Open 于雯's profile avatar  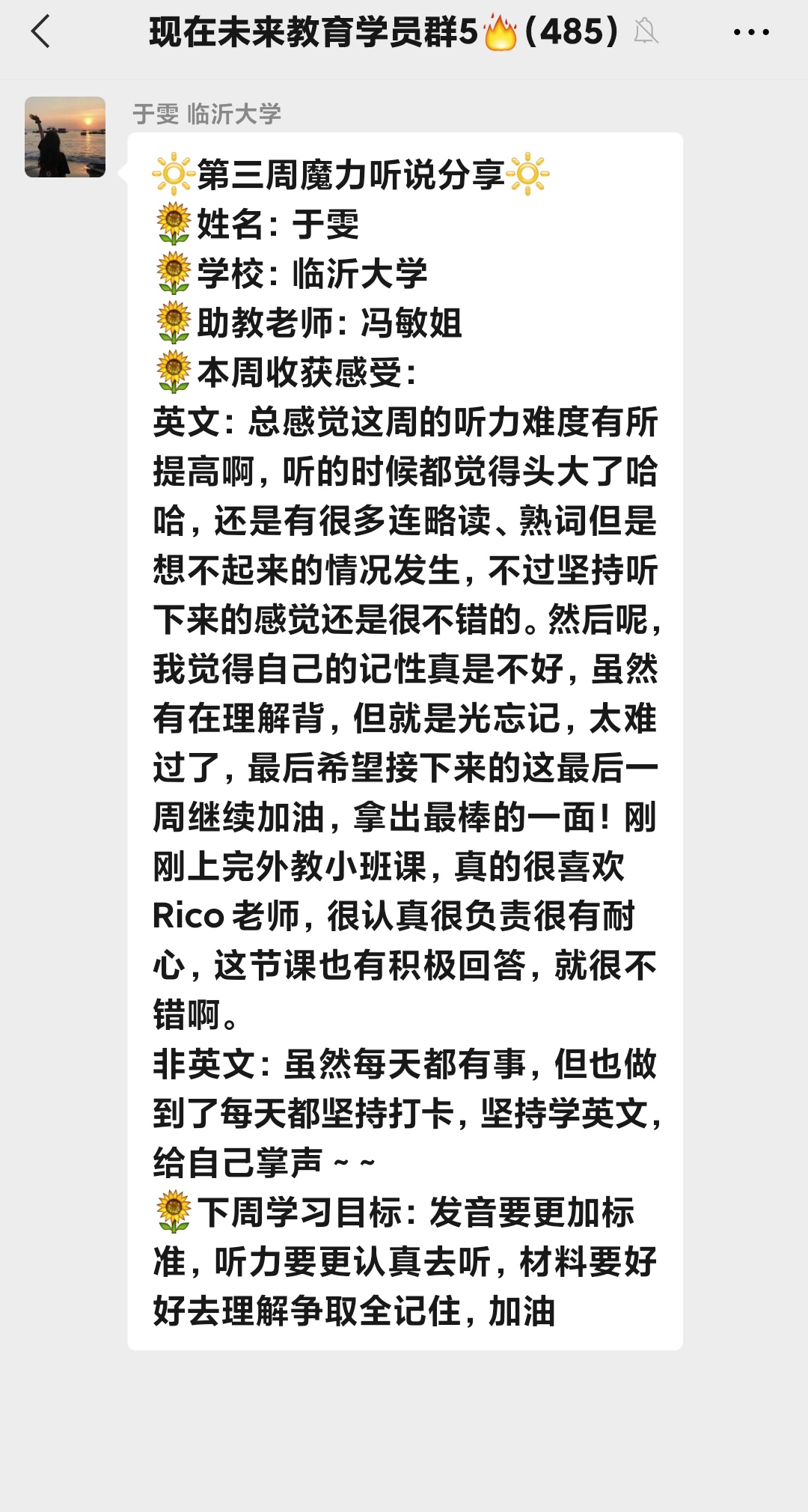coord(65,137)
